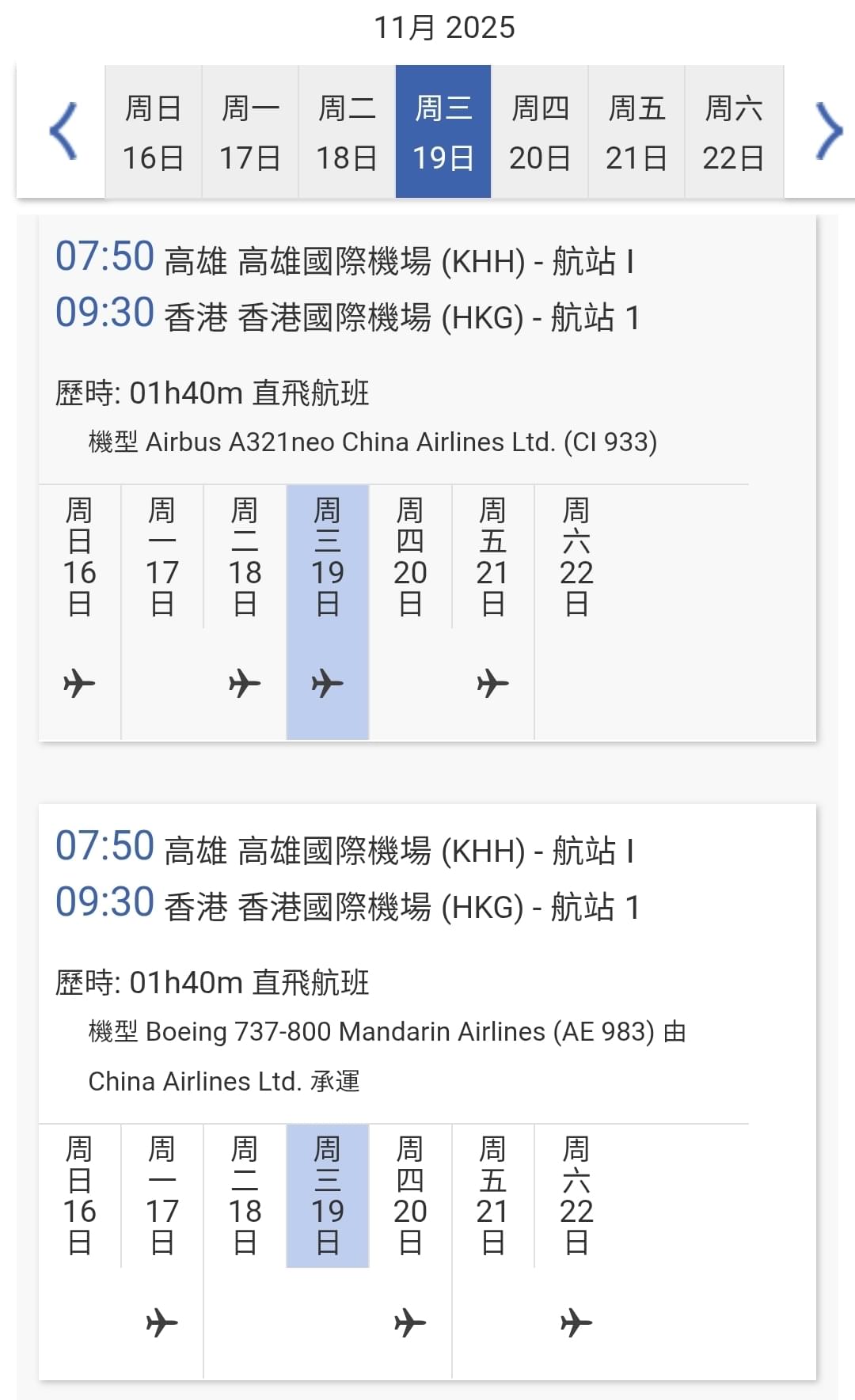855x1400 pixels.
Task: Select the airplane icon under 周二18日 on CI 933 flight
Action: [x=244, y=682]
